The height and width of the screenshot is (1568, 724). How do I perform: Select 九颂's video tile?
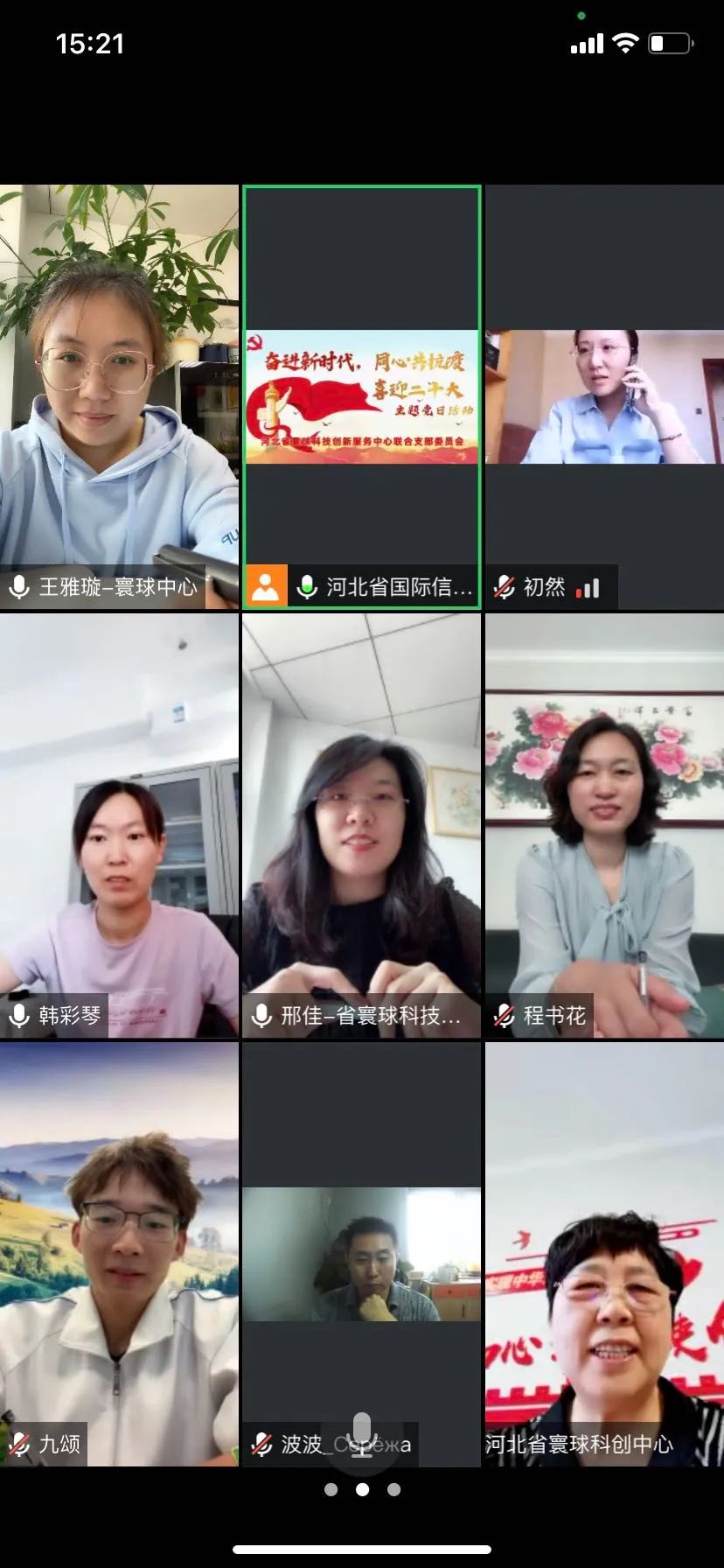[x=119, y=1253]
